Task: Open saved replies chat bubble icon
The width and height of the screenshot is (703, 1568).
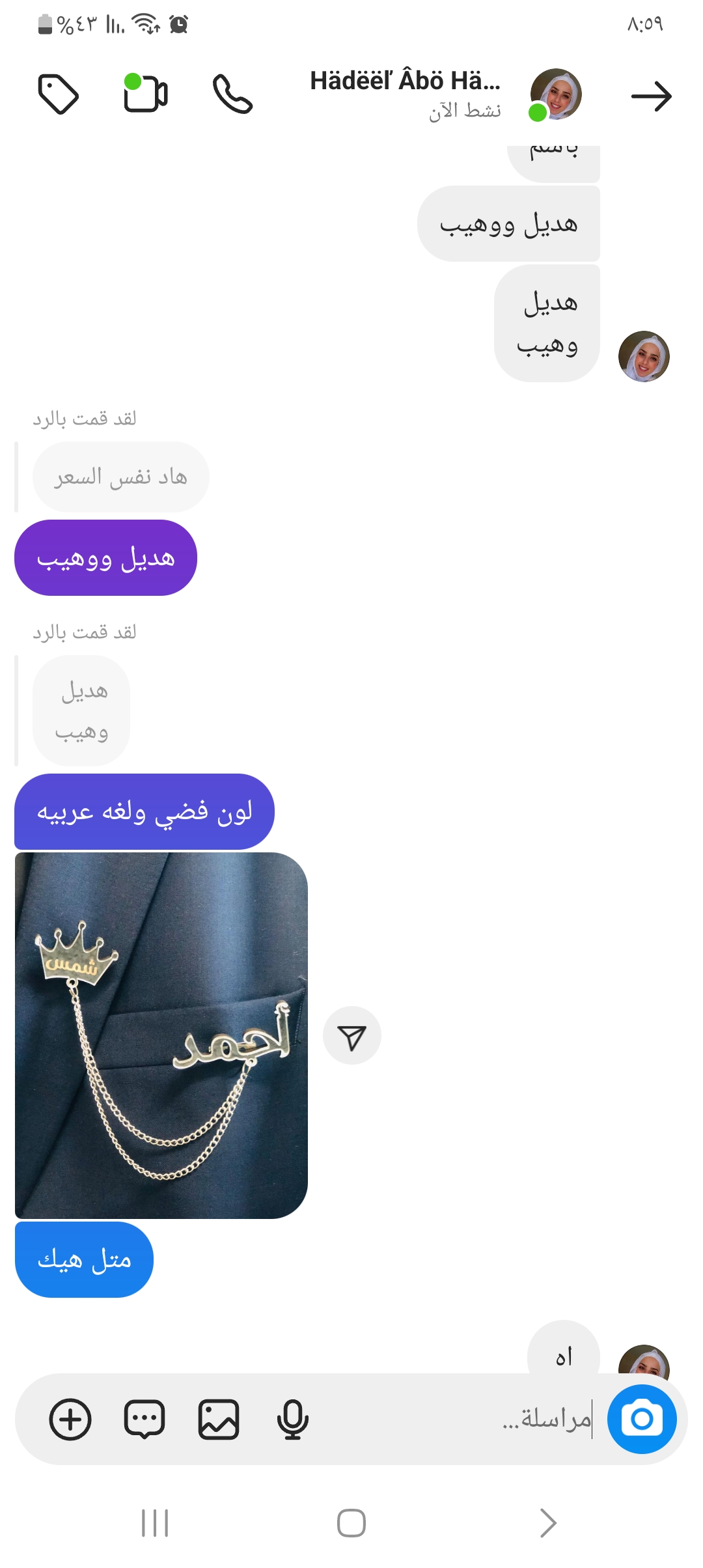Action: pos(144,1419)
